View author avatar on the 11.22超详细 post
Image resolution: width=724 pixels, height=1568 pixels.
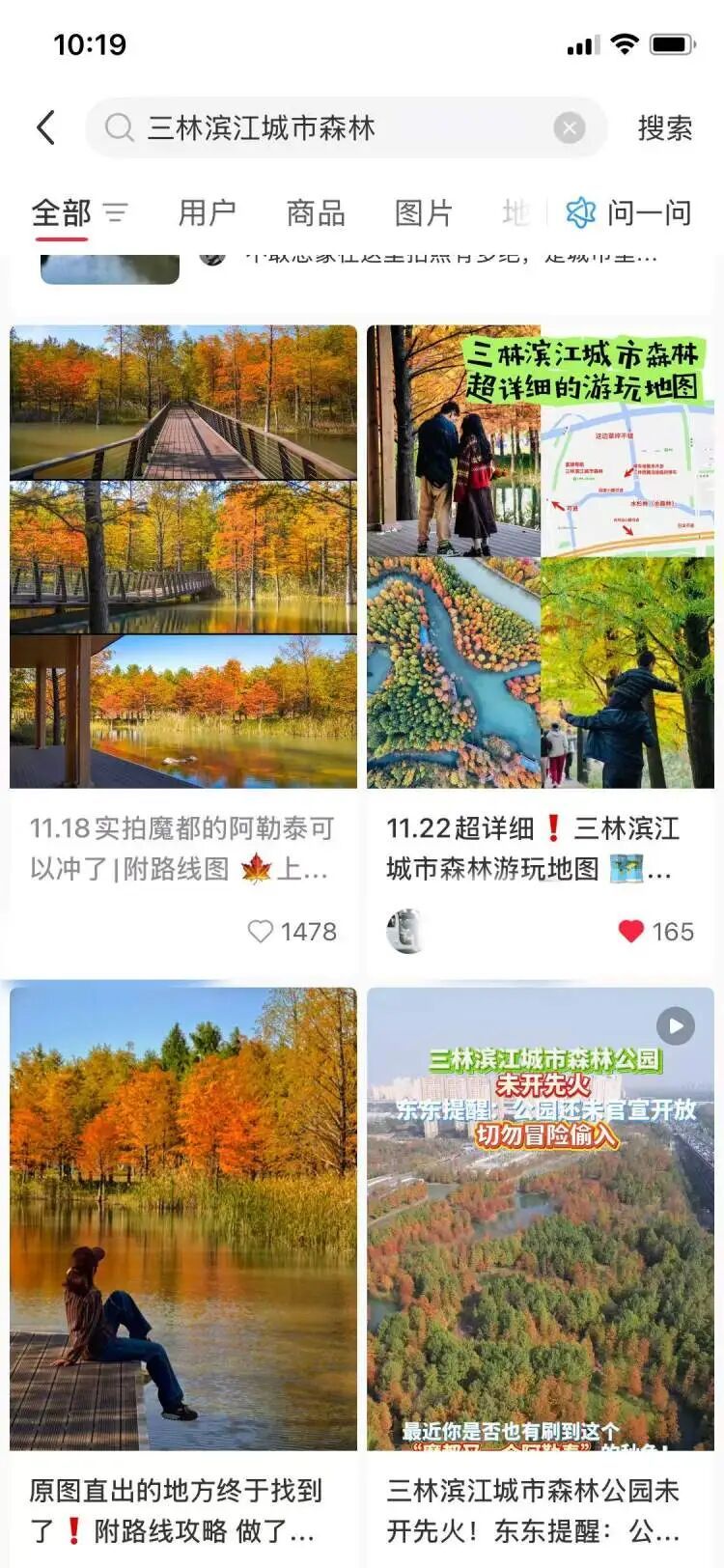point(404,931)
